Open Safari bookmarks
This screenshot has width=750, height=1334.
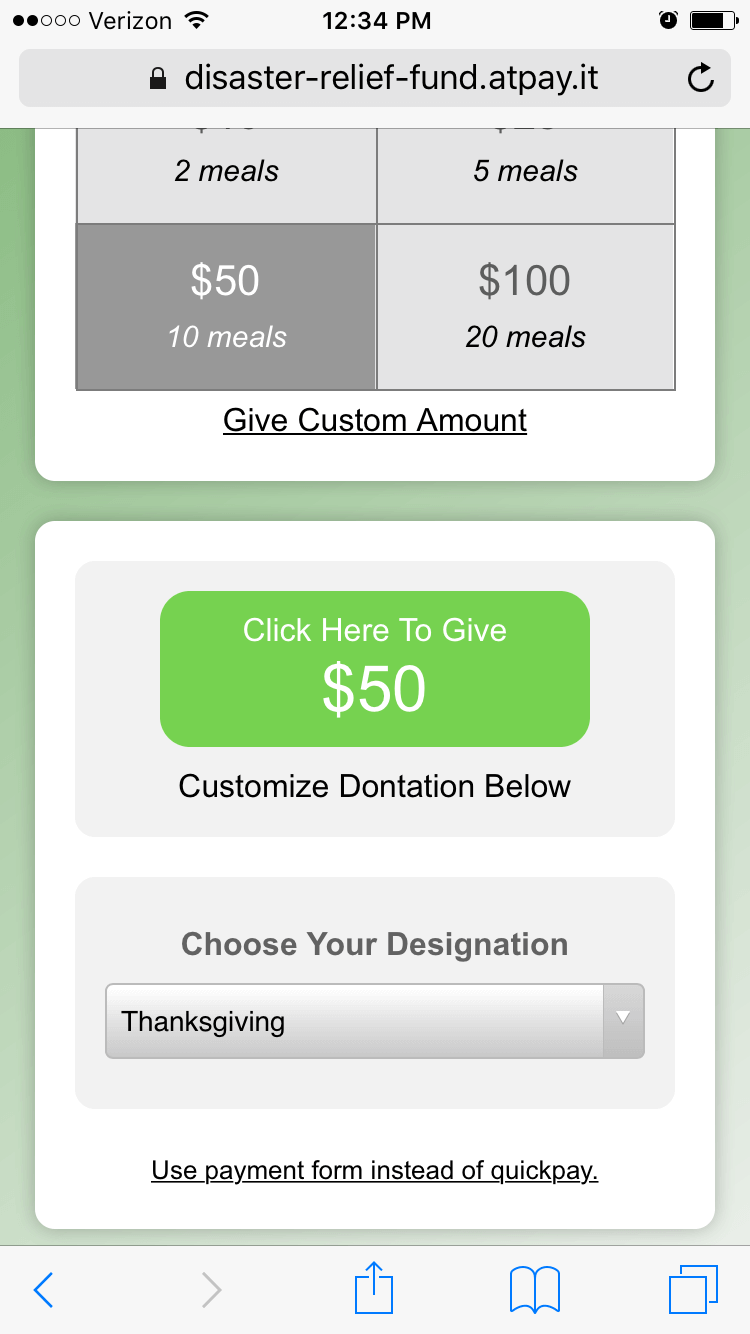point(535,1290)
